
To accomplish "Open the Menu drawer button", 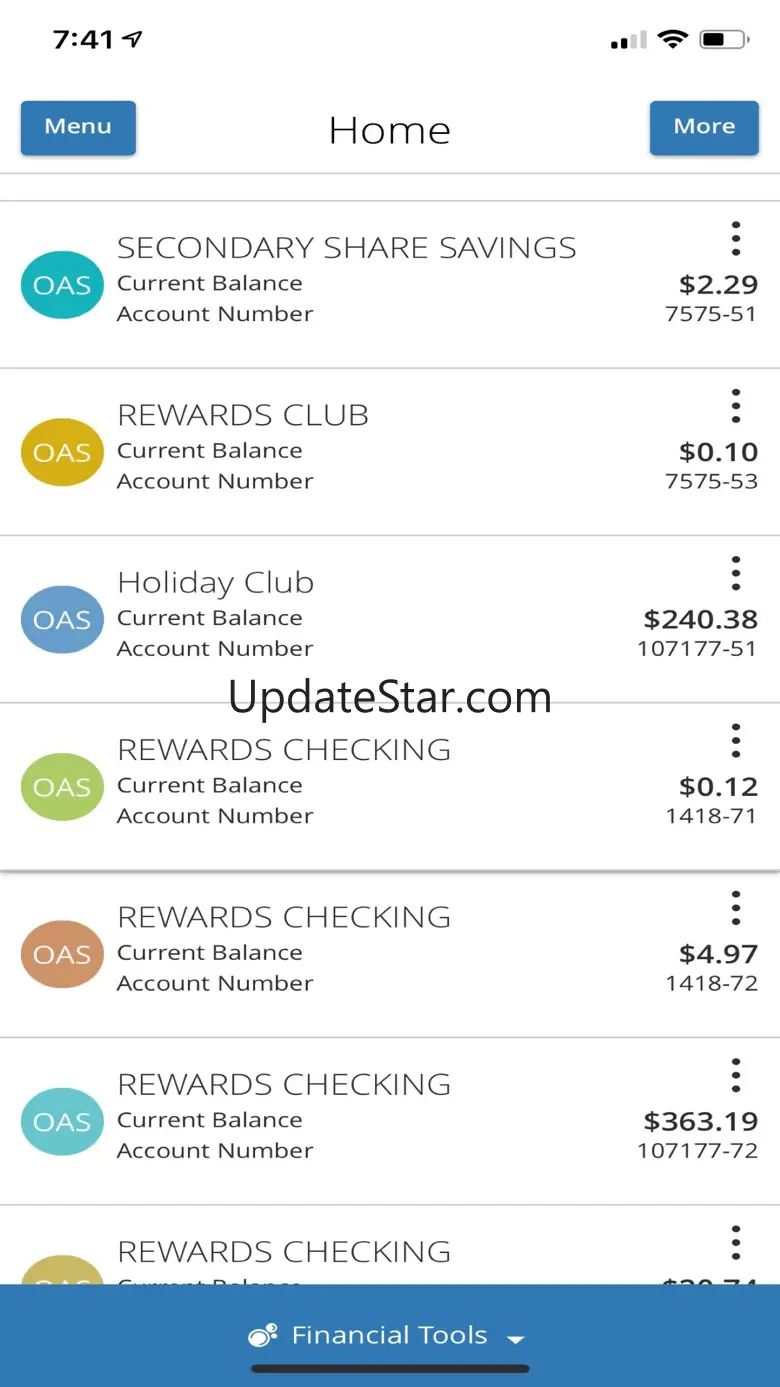I will tap(78, 128).
